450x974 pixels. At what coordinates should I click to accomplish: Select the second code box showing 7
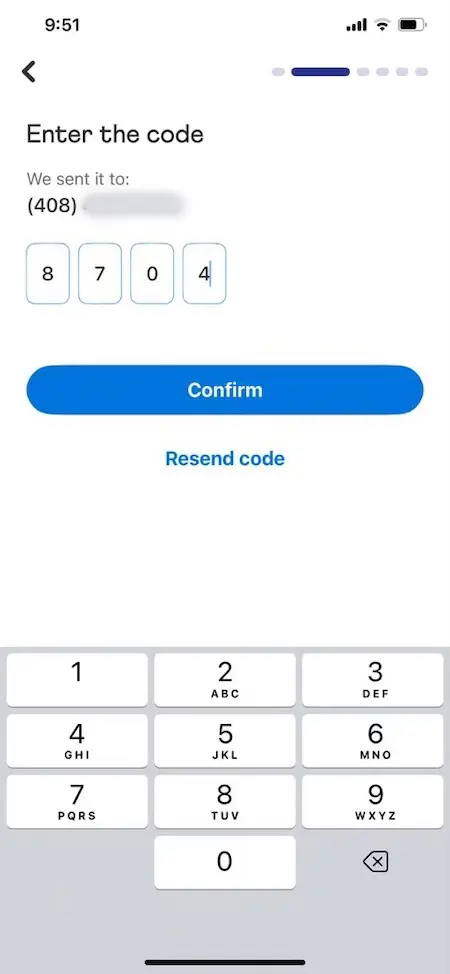coord(100,273)
